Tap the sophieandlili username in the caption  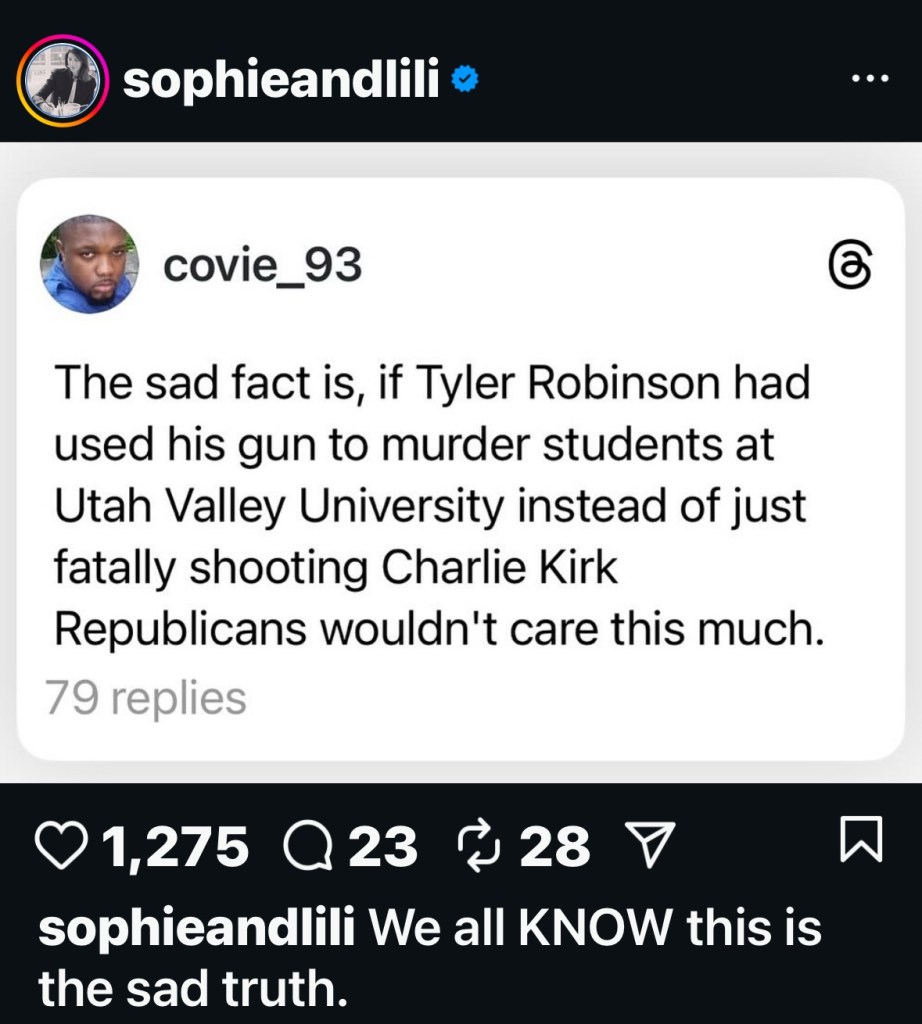coord(196,927)
